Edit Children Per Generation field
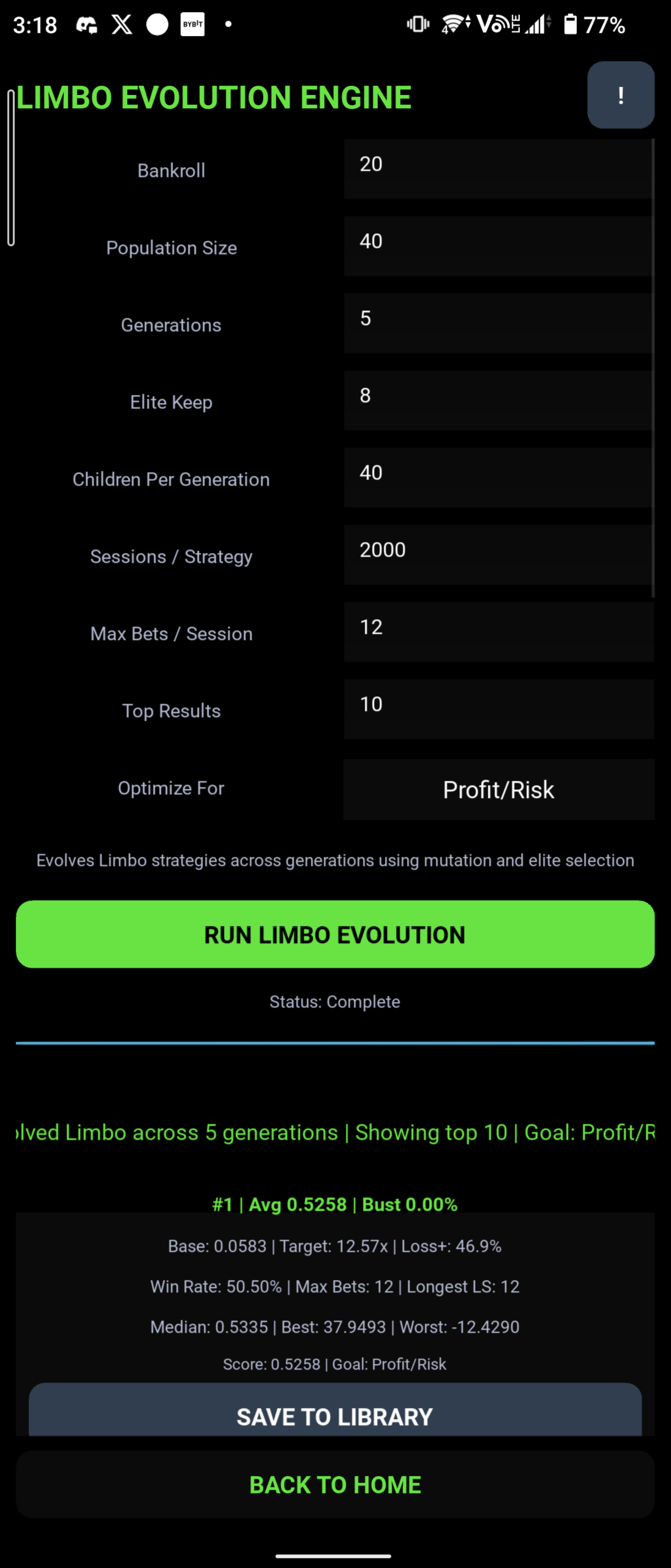The image size is (671, 1568). click(498, 478)
